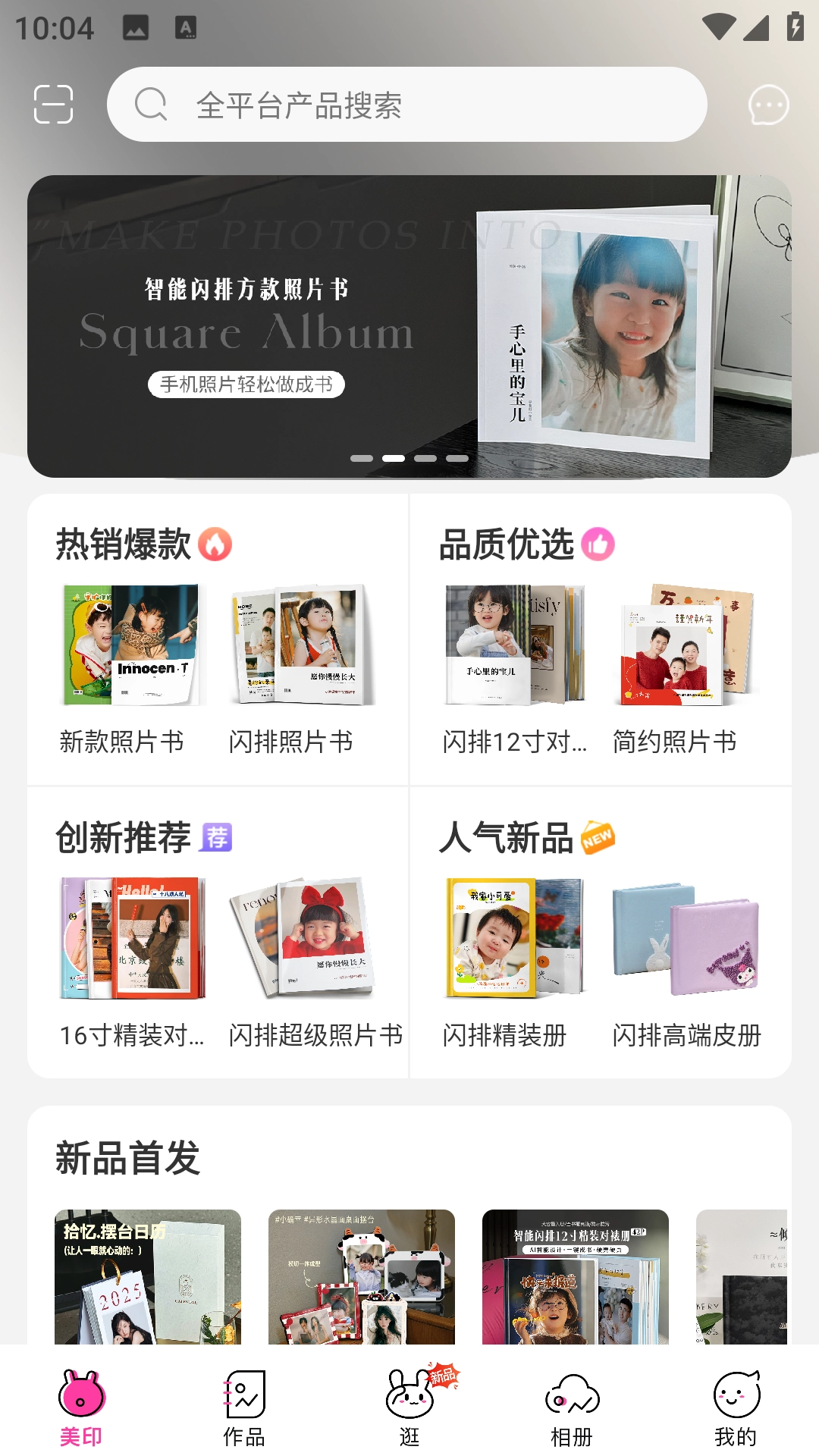Select the 美印 home tab
The image size is (819, 1456).
pos(81,1408)
